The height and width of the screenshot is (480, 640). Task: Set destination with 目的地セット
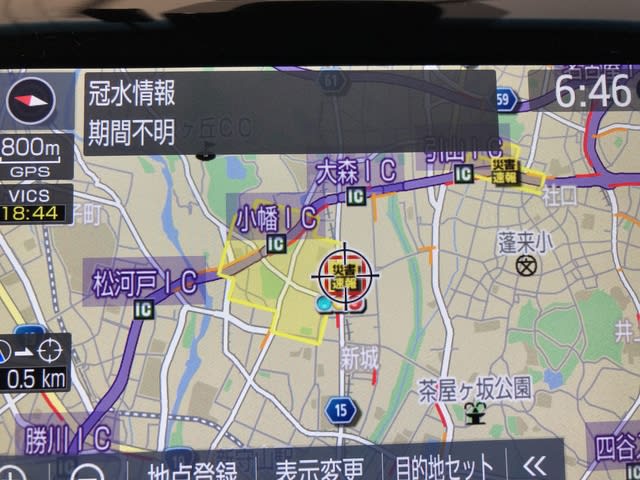(x=443, y=467)
